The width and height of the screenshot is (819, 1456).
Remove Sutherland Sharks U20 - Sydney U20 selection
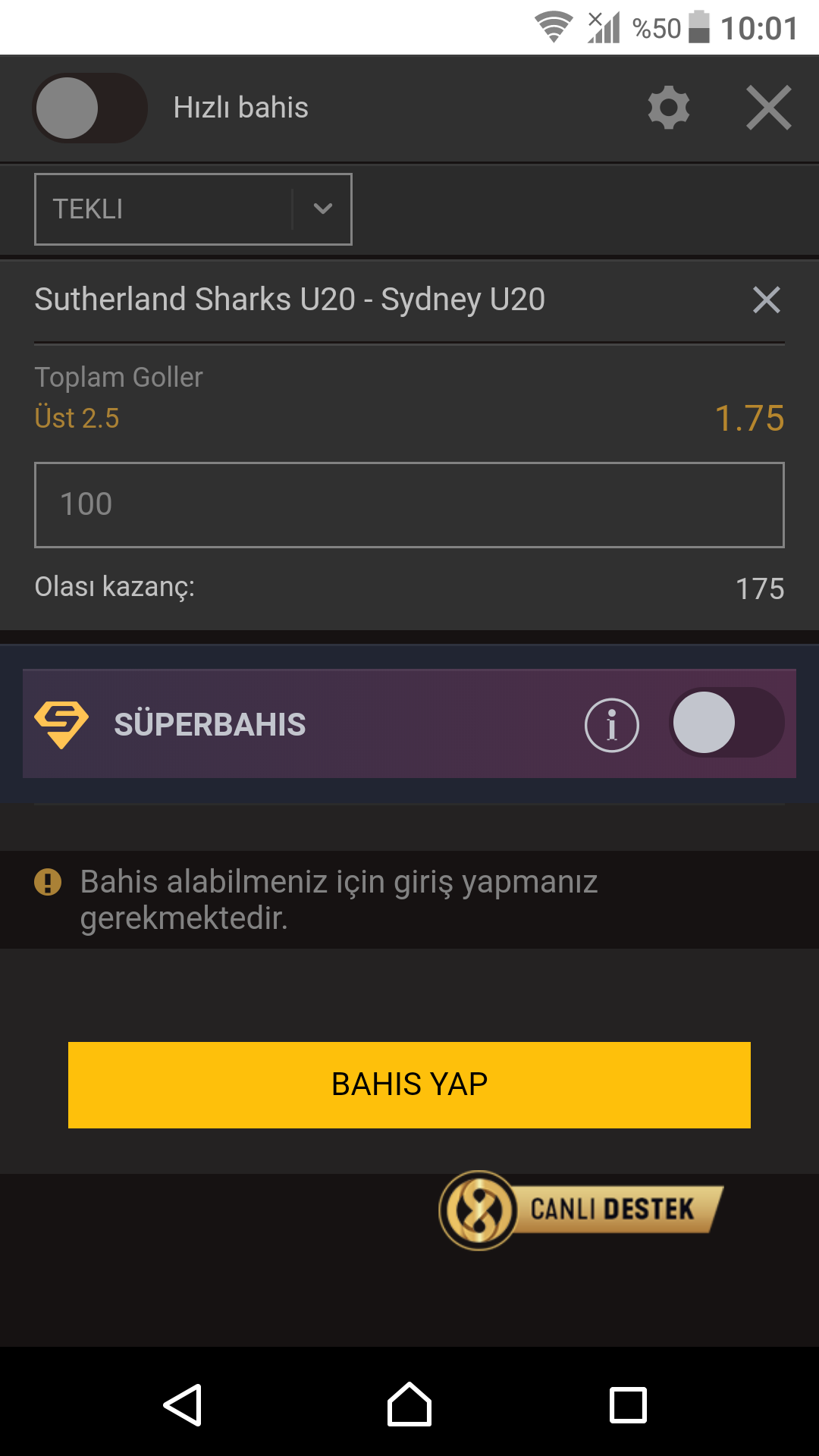pyautogui.click(x=767, y=300)
